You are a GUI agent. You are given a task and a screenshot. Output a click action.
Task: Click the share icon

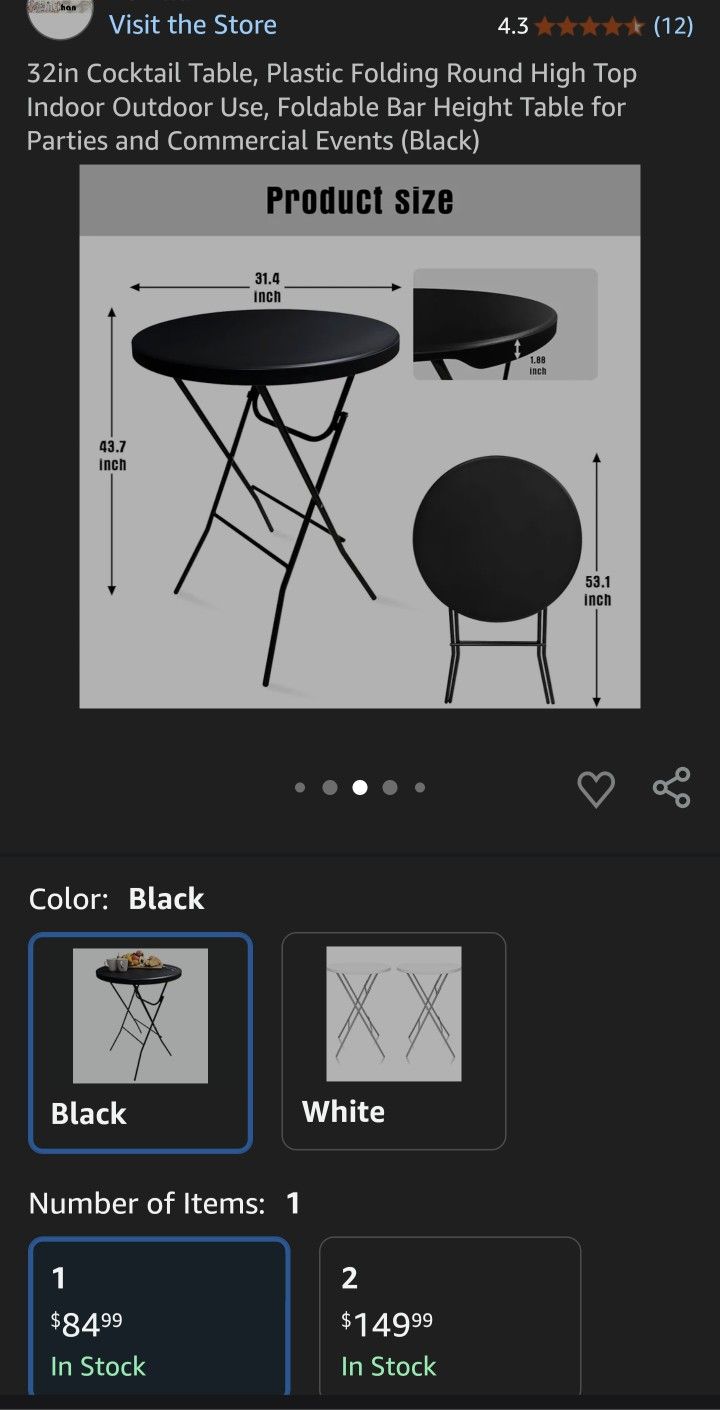[670, 786]
